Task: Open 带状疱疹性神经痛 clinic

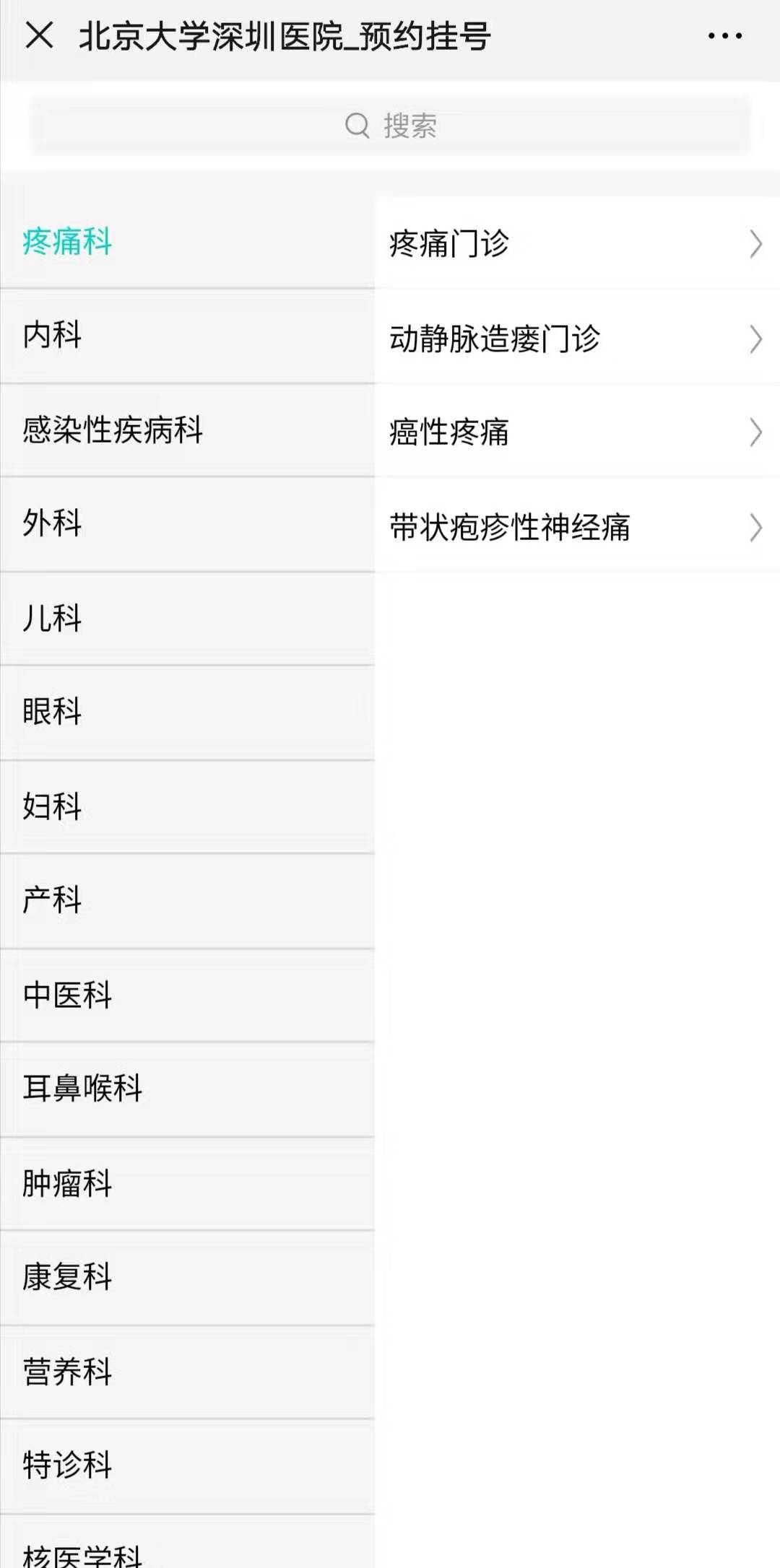Action: point(576,527)
